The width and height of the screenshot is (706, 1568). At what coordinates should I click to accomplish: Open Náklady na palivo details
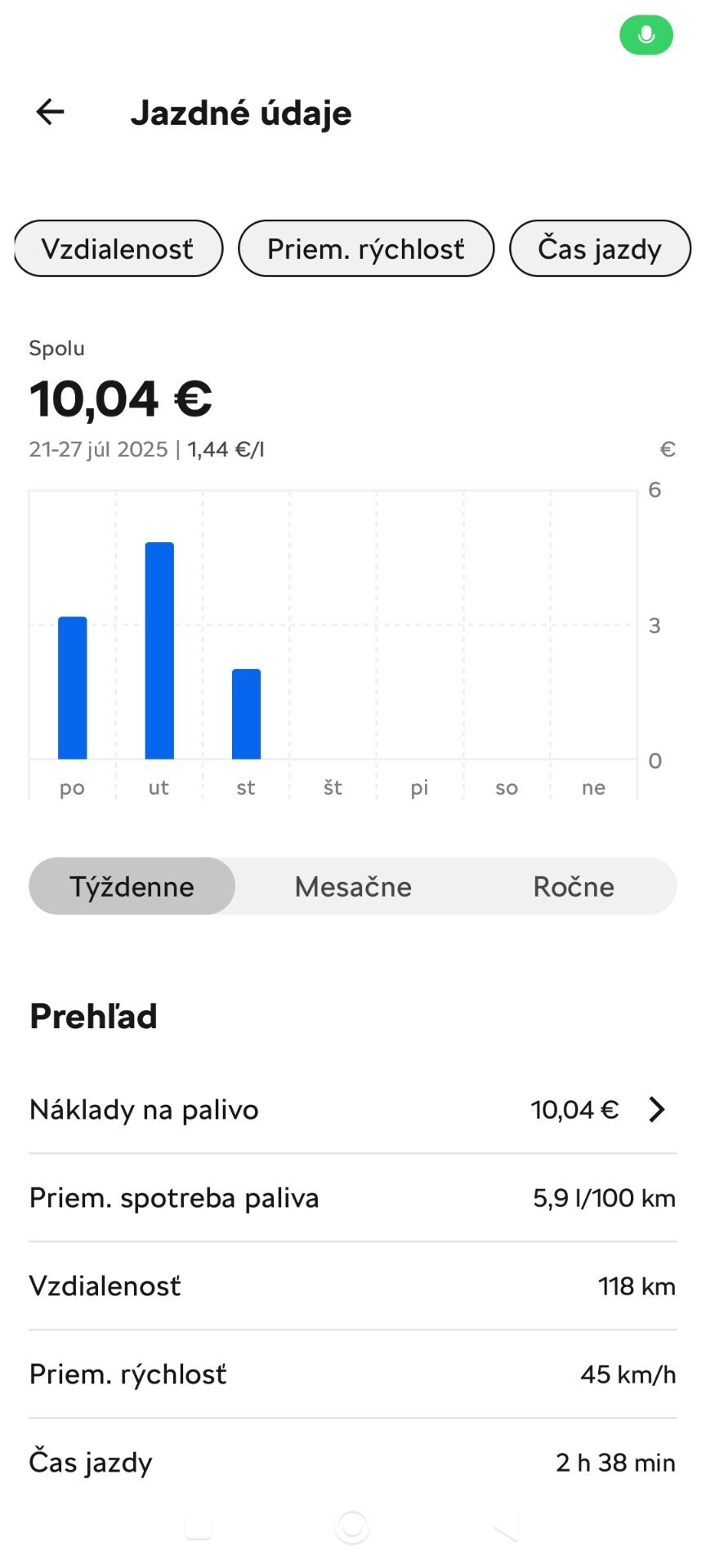click(353, 1110)
